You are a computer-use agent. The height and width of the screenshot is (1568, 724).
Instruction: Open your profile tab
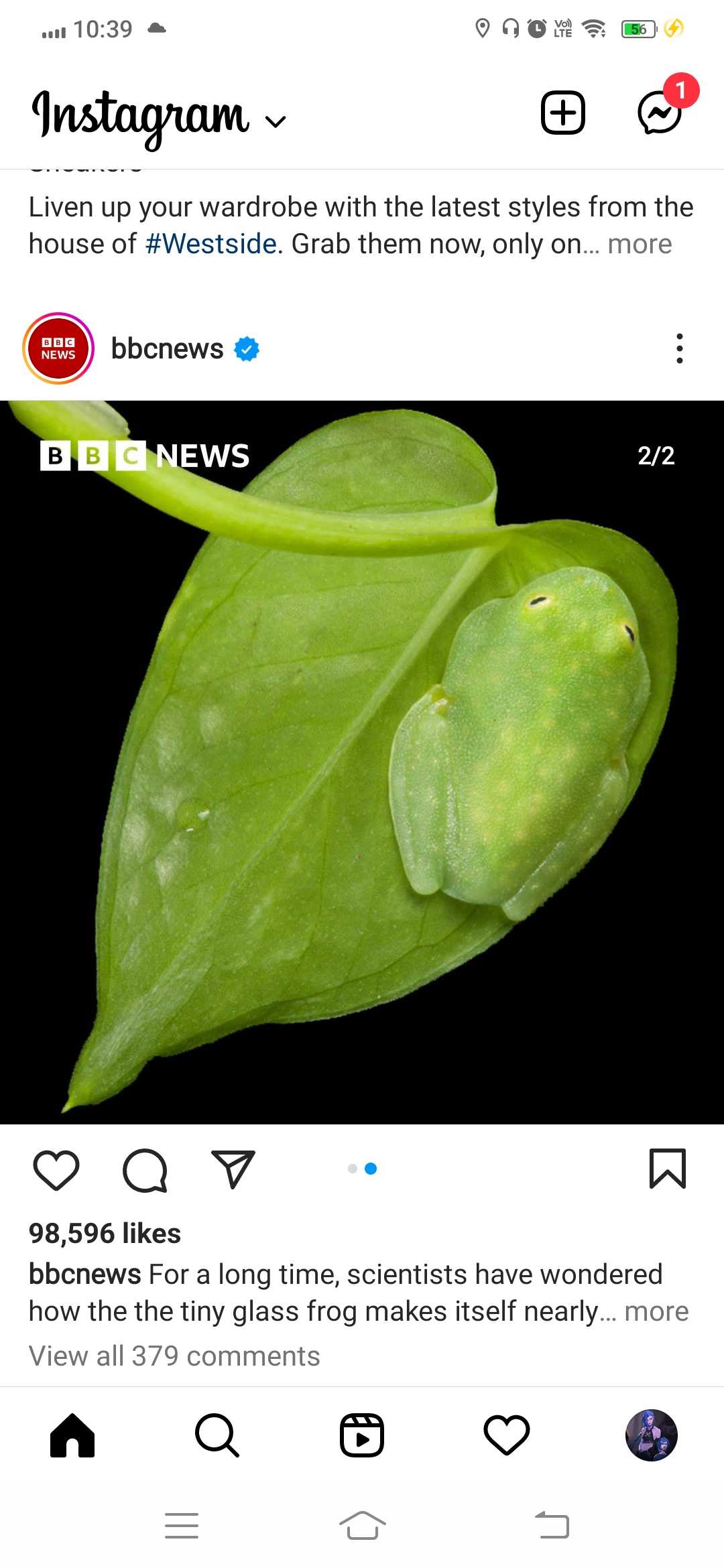pos(651,1435)
